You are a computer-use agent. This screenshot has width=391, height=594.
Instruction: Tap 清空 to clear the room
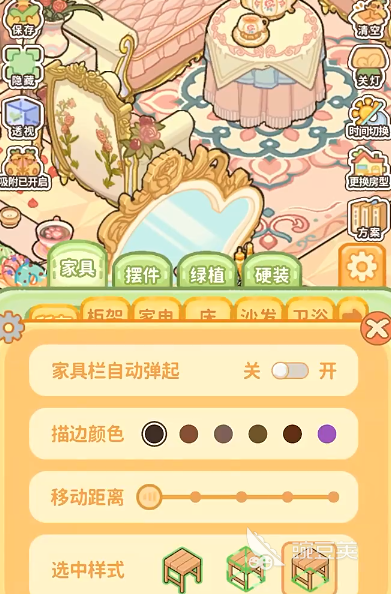[368, 19]
